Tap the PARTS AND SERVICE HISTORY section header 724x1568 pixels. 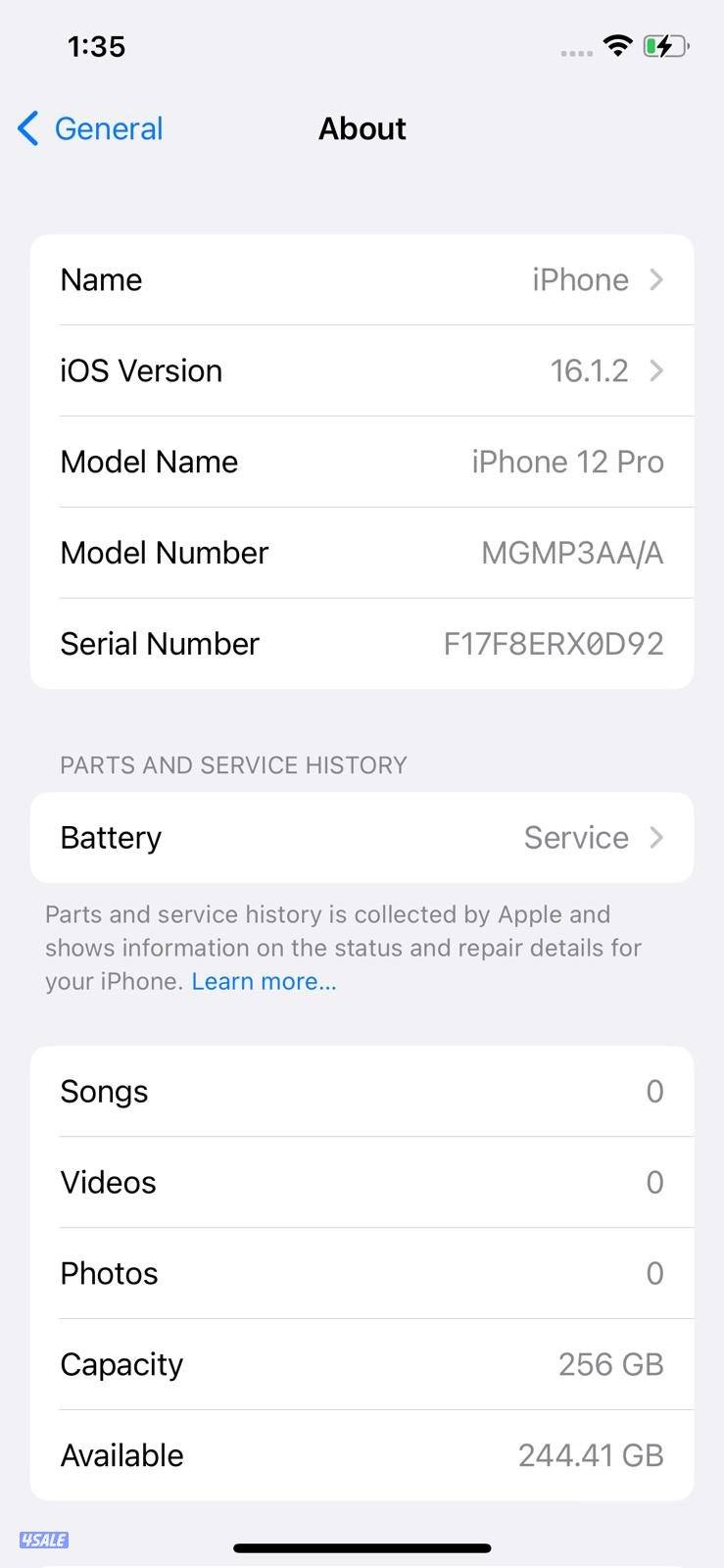(233, 765)
